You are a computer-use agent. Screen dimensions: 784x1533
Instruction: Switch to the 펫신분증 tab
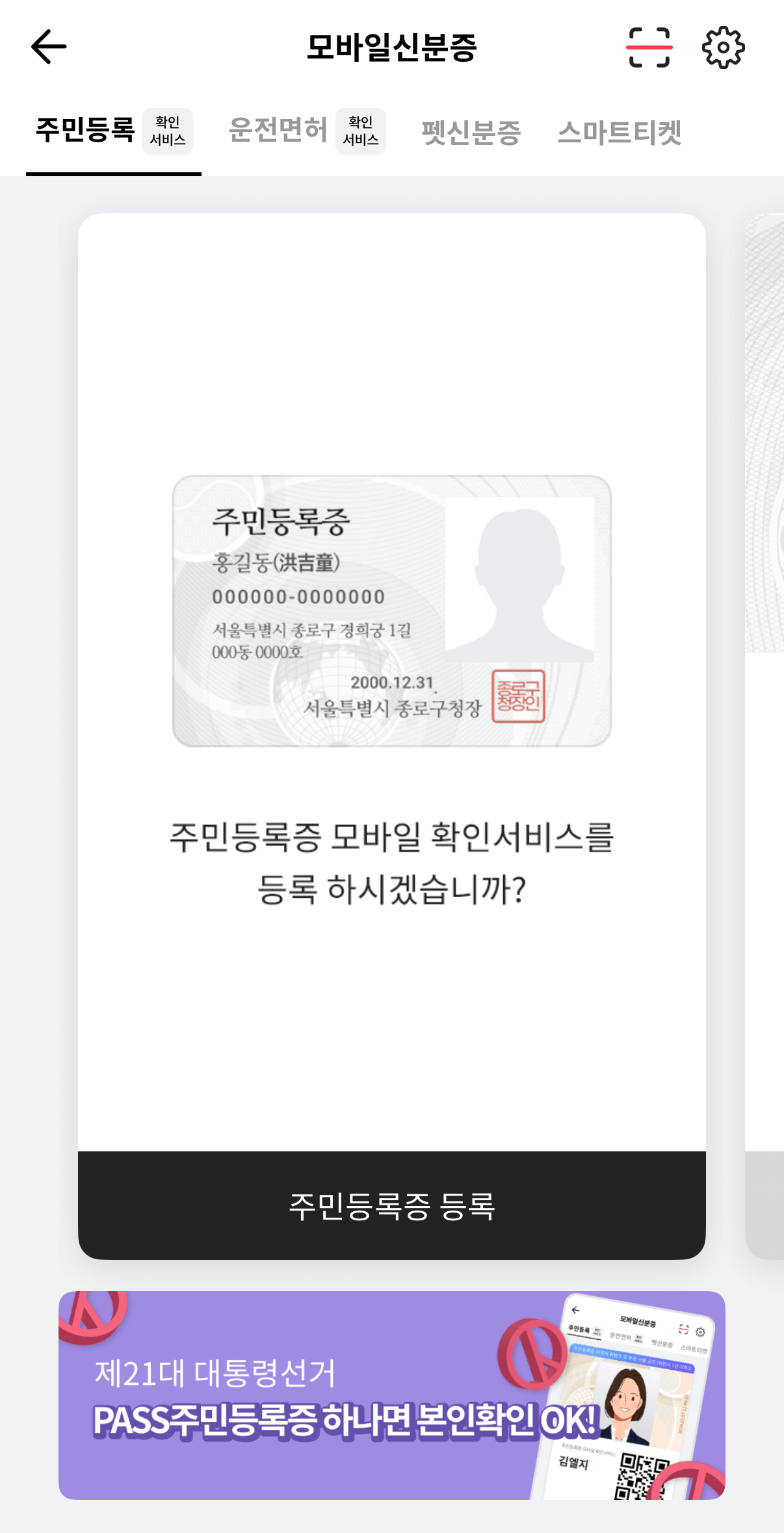(x=473, y=130)
